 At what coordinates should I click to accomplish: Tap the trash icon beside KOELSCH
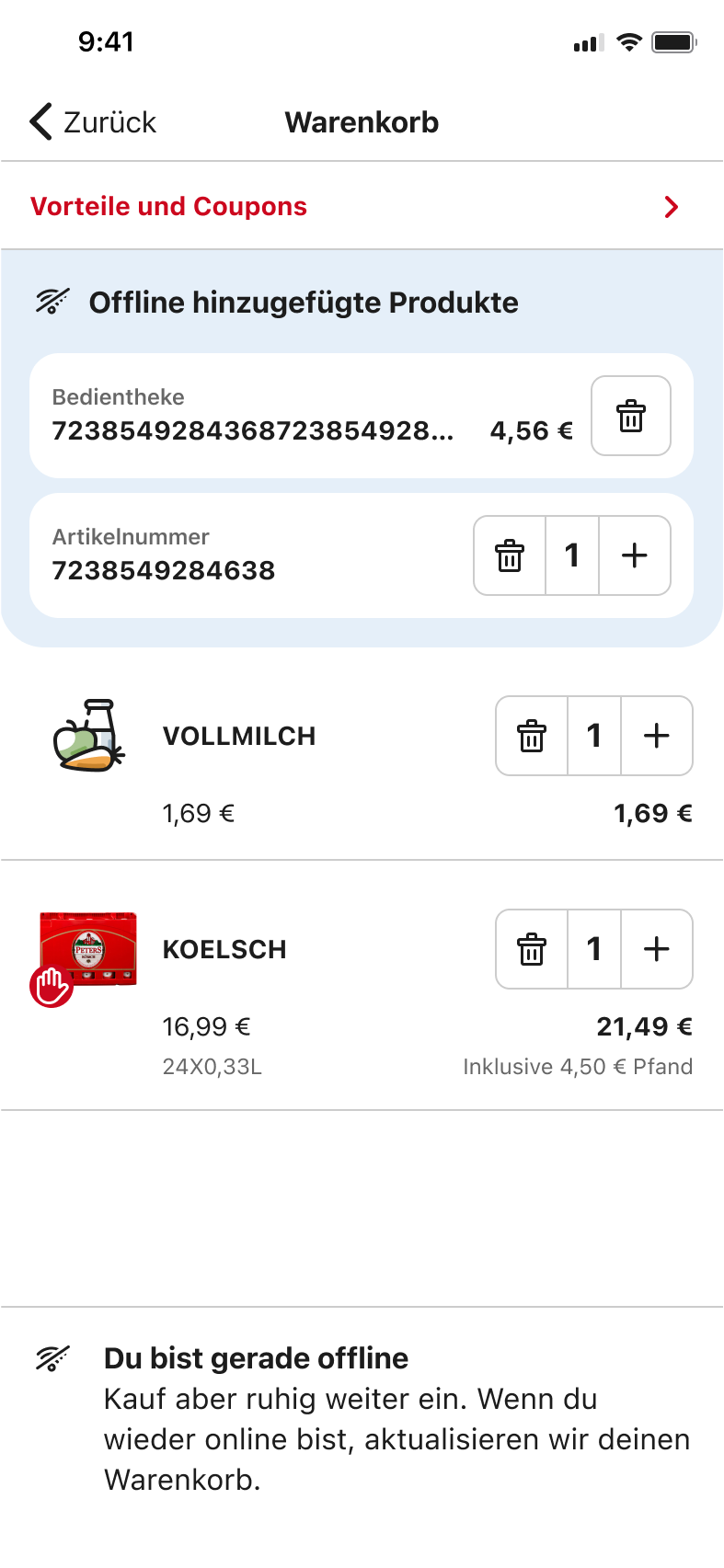click(x=531, y=949)
